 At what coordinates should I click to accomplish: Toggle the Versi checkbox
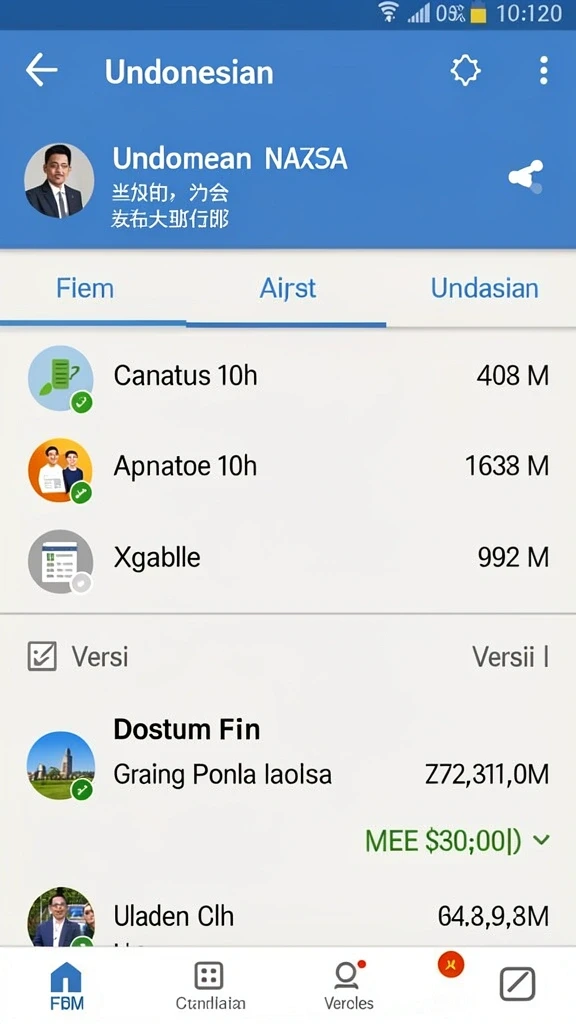point(42,656)
